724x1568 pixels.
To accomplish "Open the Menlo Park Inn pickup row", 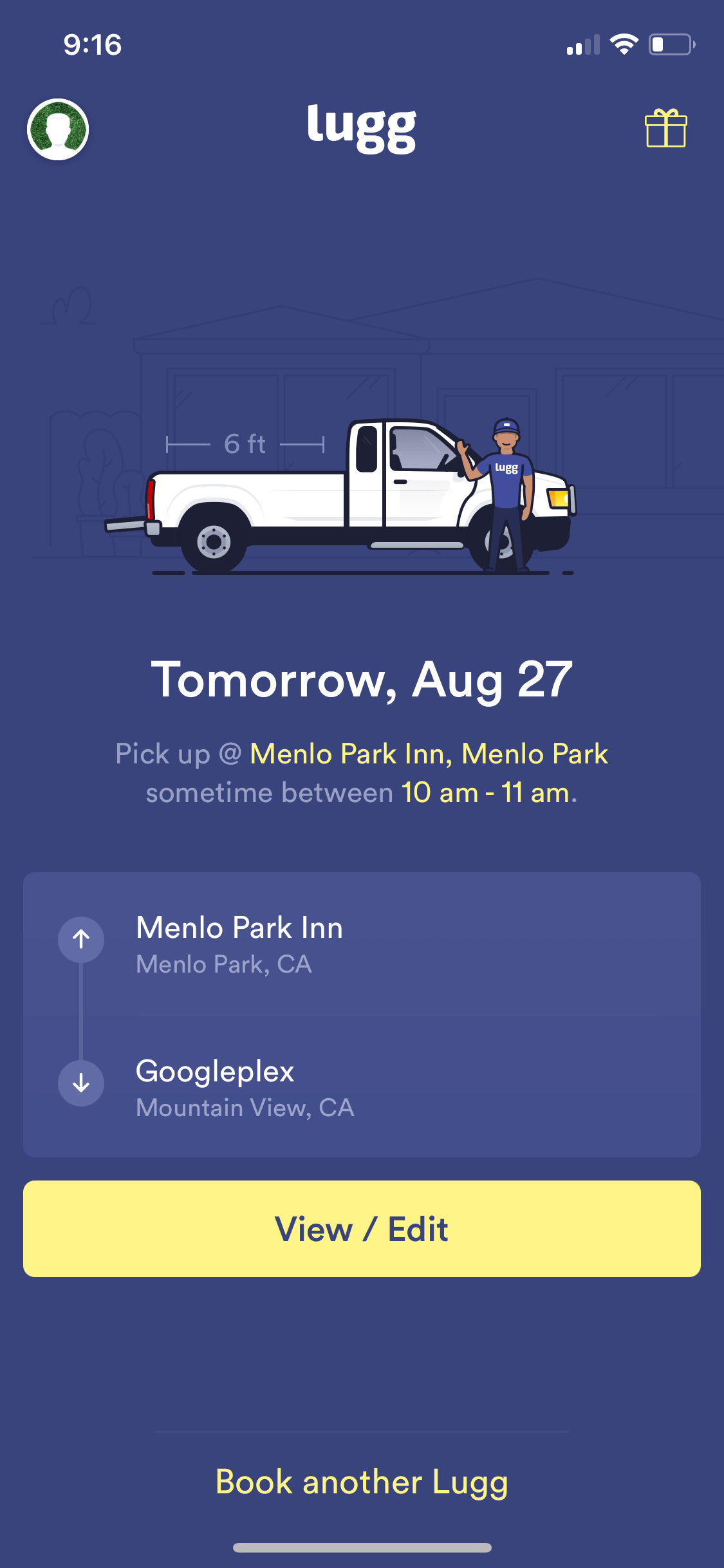I will (x=362, y=944).
